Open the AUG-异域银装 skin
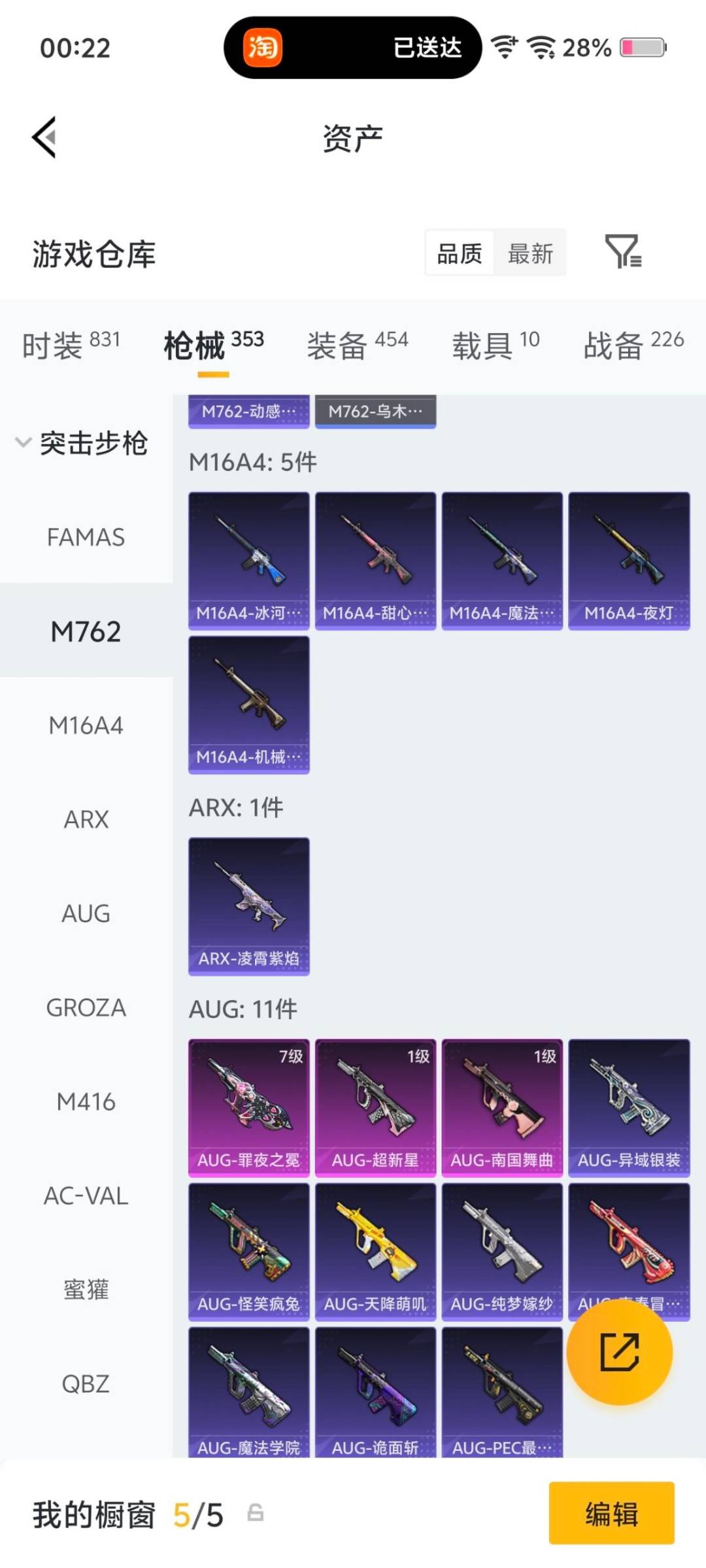706x1568 pixels. tap(629, 1107)
